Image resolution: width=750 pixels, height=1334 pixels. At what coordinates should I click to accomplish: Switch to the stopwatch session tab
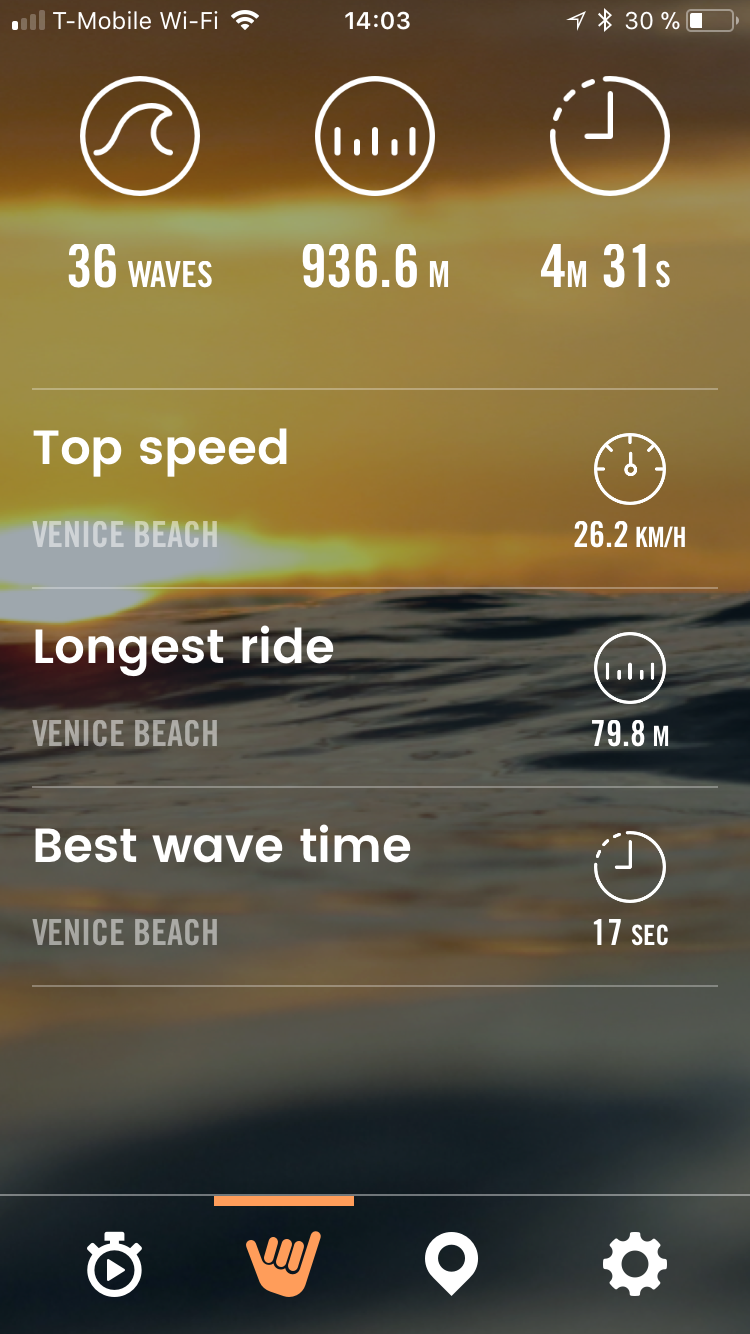pyautogui.click(x=114, y=1266)
